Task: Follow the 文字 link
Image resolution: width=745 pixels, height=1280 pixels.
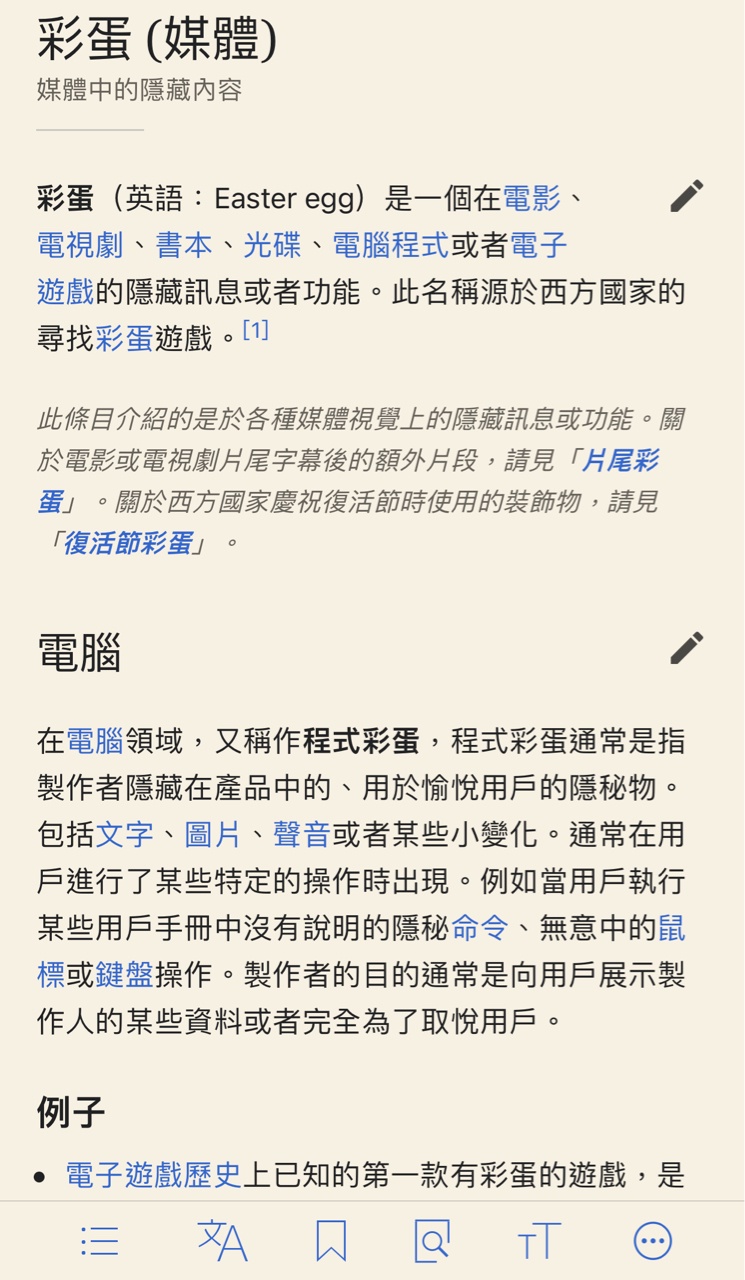Action: pyautogui.click(x=125, y=834)
